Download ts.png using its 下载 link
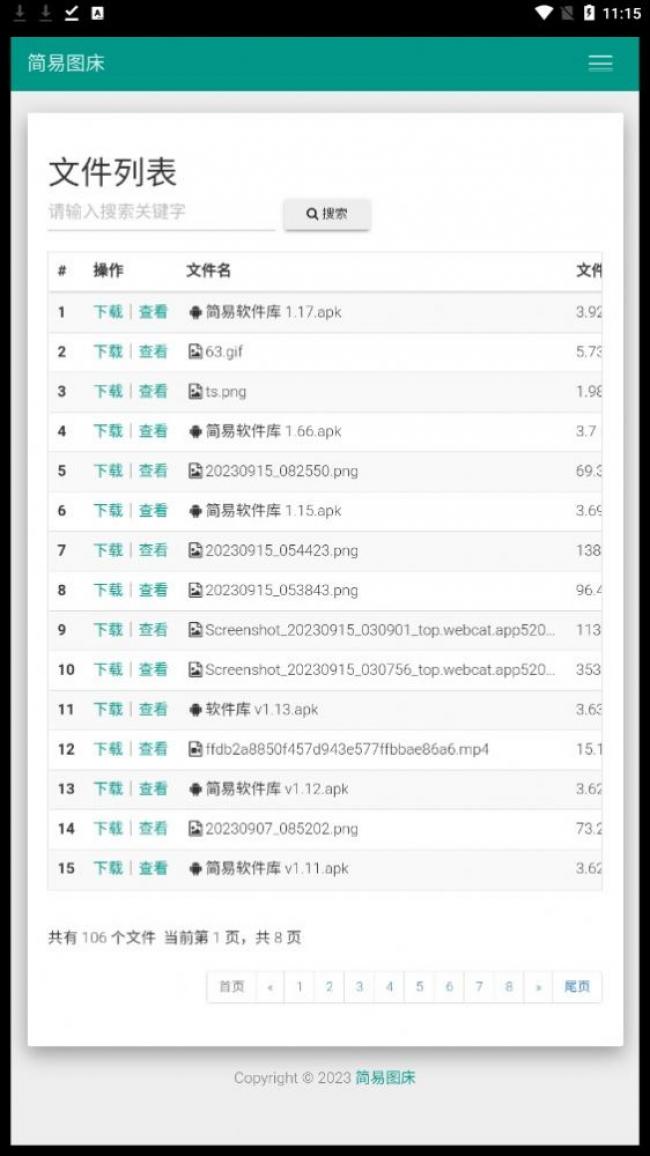 pyautogui.click(x=108, y=392)
